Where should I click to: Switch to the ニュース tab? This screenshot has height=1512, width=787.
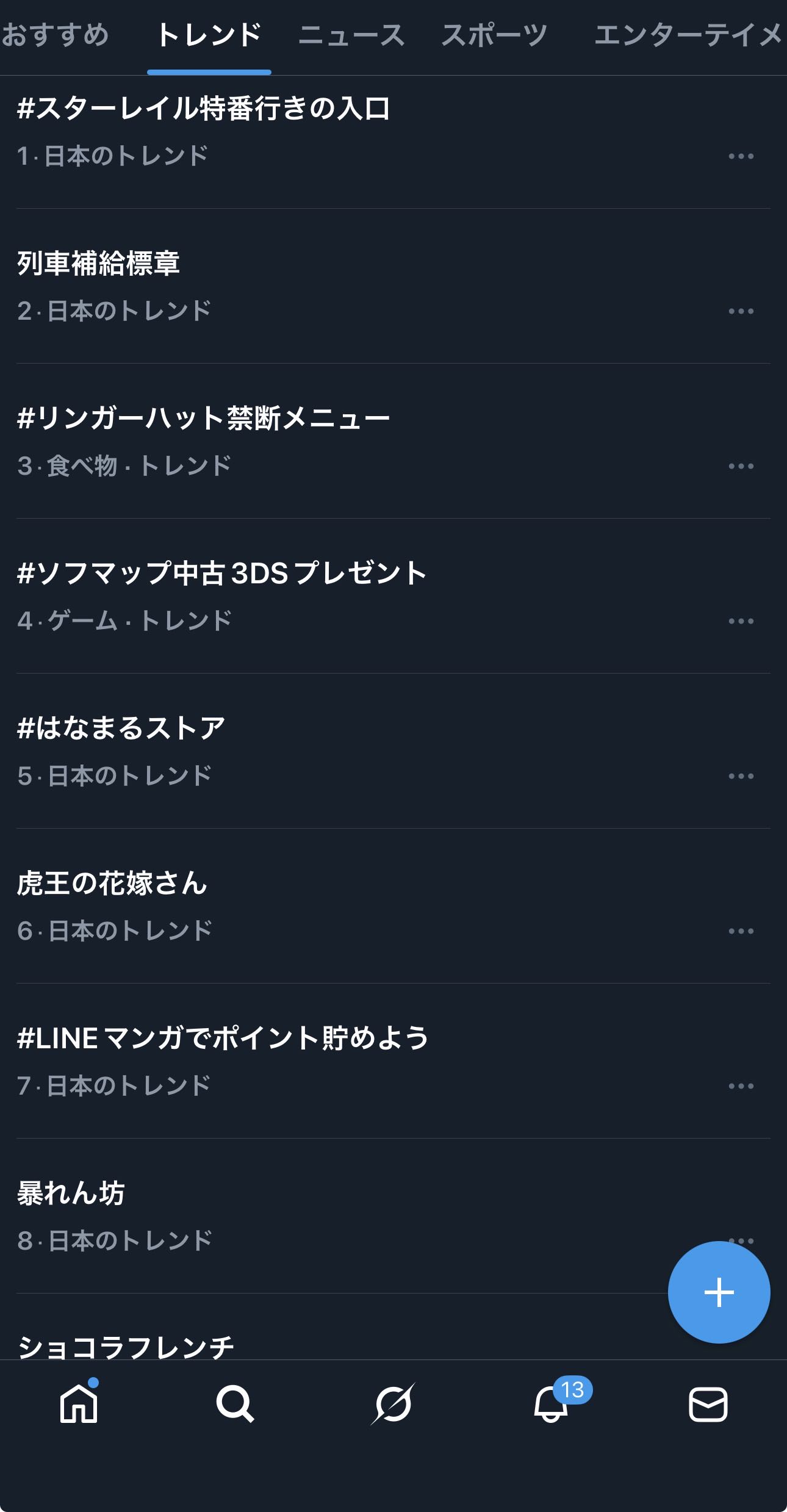[351, 35]
